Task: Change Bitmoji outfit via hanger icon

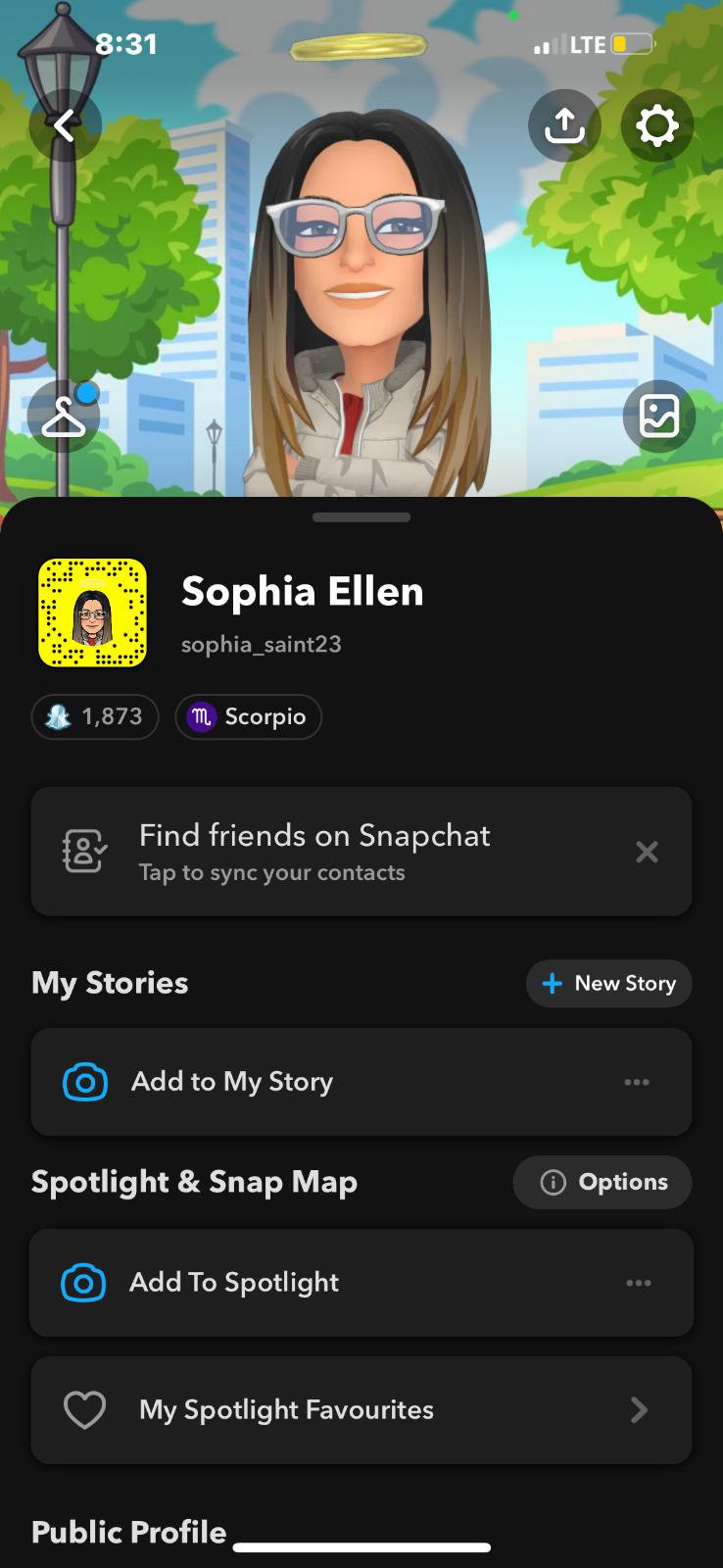Action: pos(64,416)
